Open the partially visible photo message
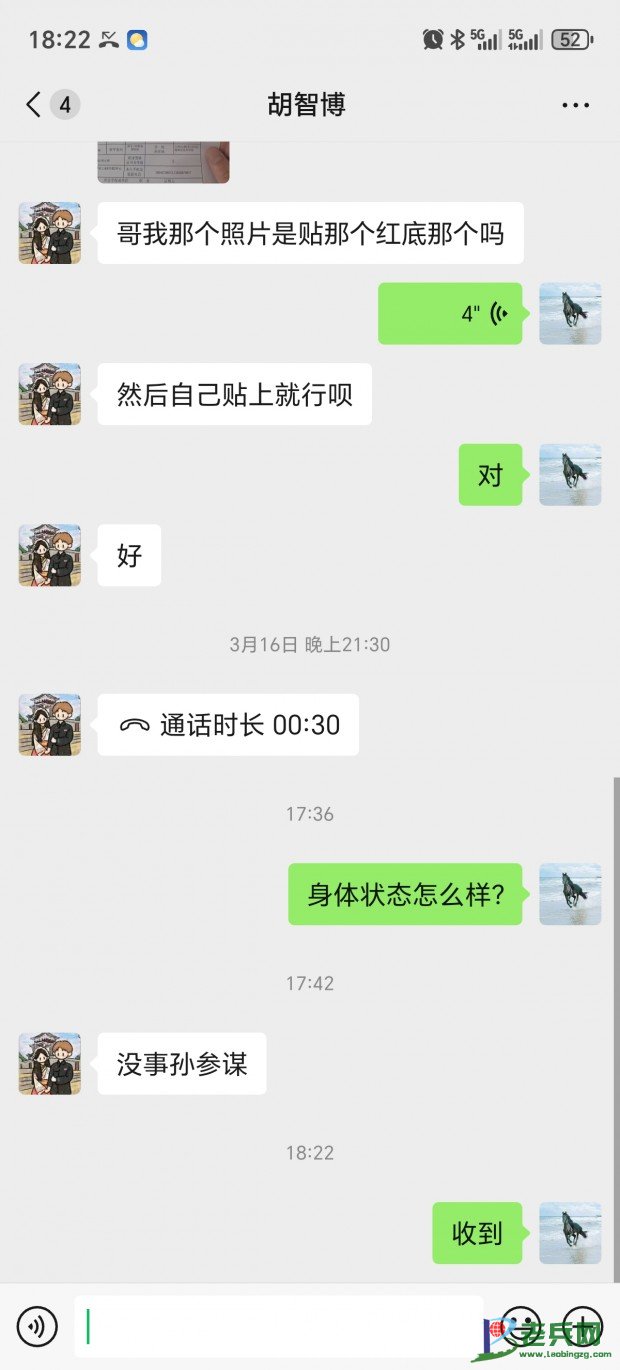Viewport: 620px width, 1370px height. (163, 161)
